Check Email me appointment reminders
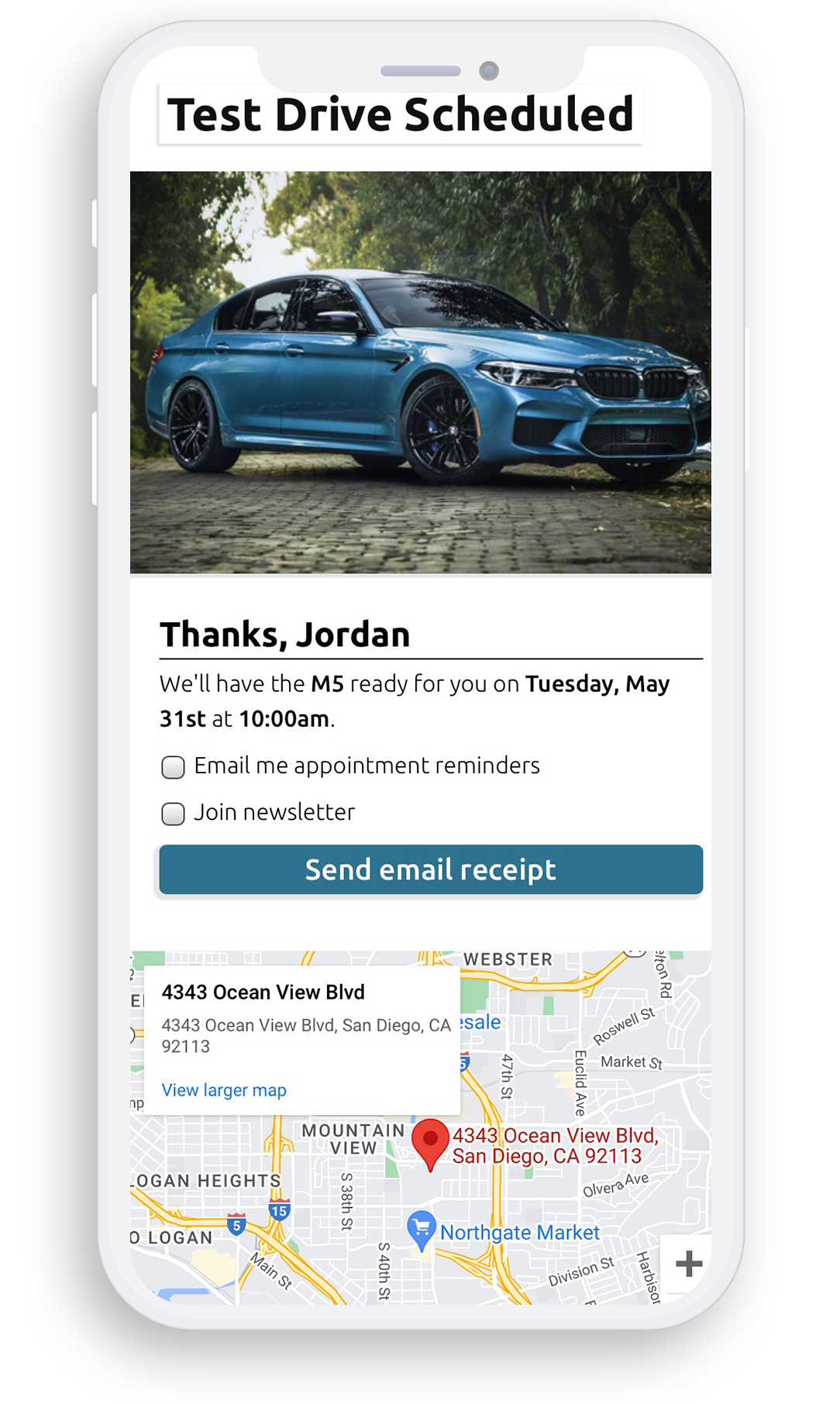Image resolution: width=840 pixels, height=1404 pixels. [173, 767]
